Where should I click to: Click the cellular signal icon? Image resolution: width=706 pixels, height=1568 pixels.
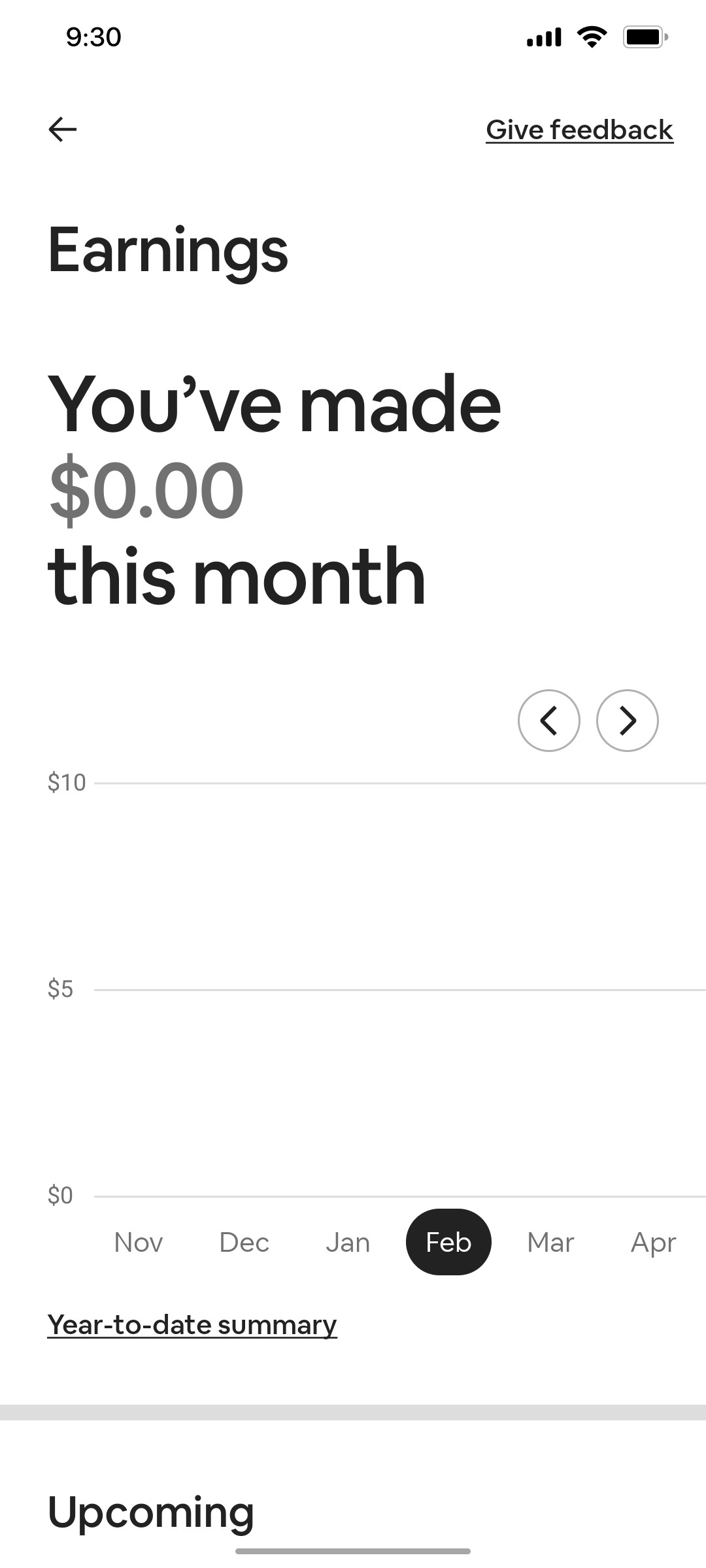[543, 37]
